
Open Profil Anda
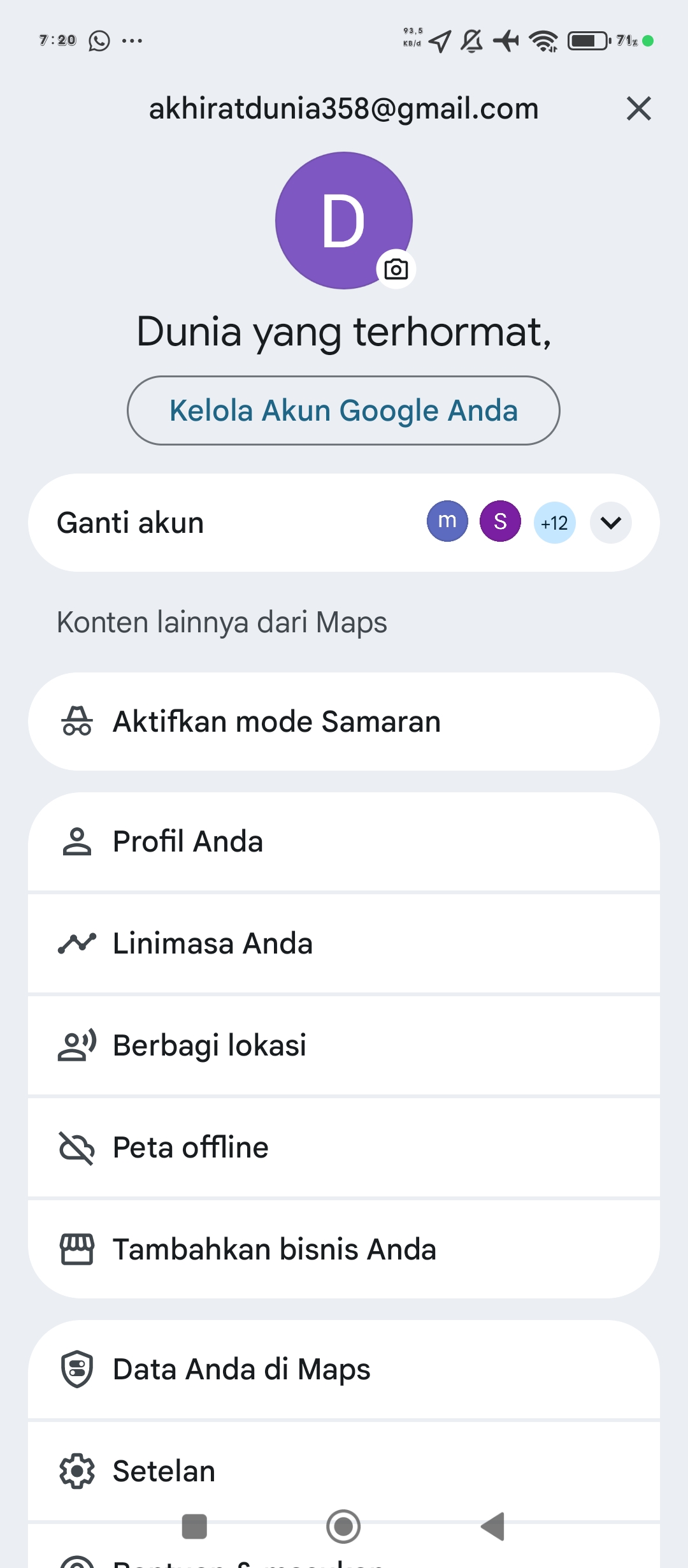pyautogui.click(x=344, y=841)
